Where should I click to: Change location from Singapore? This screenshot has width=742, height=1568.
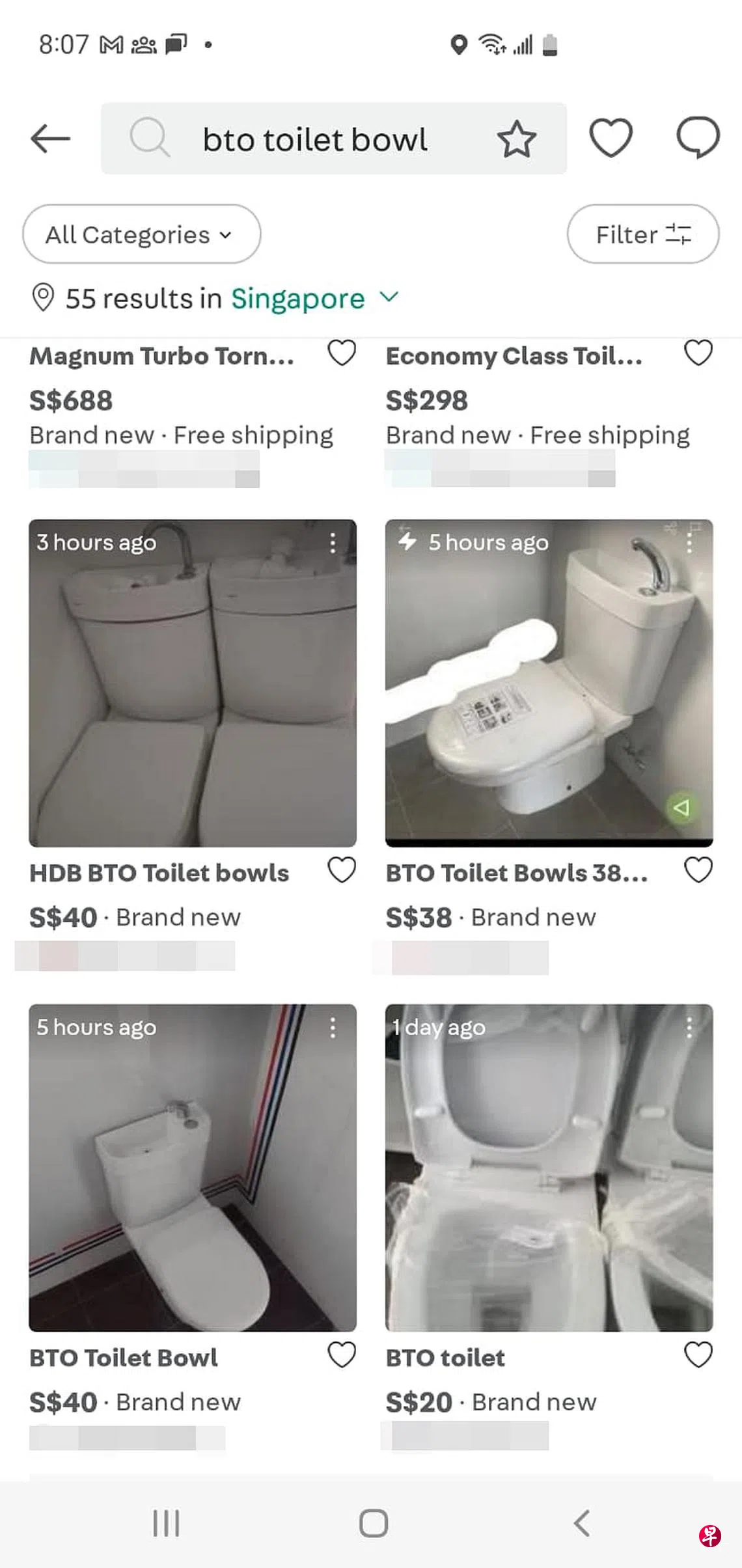click(314, 299)
